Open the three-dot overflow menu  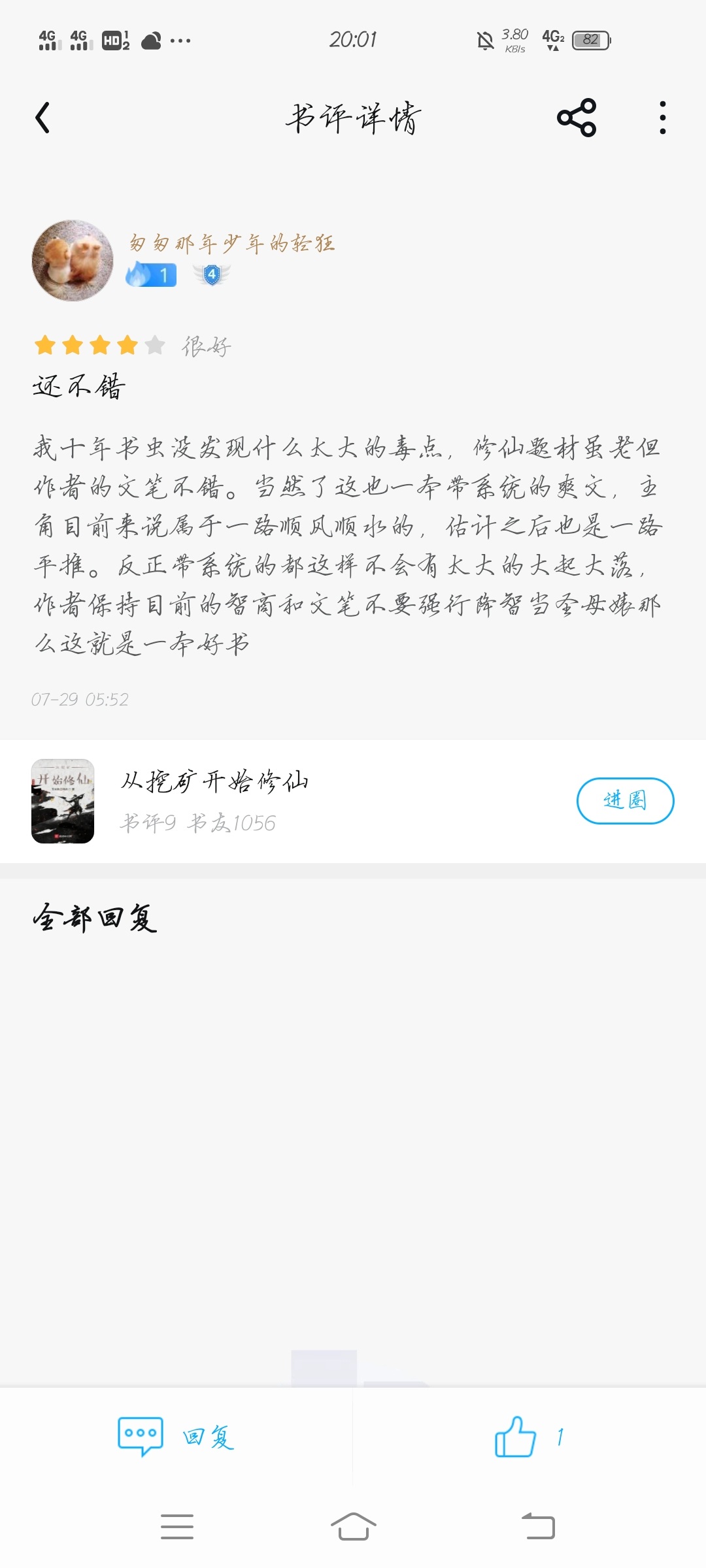coord(662,118)
